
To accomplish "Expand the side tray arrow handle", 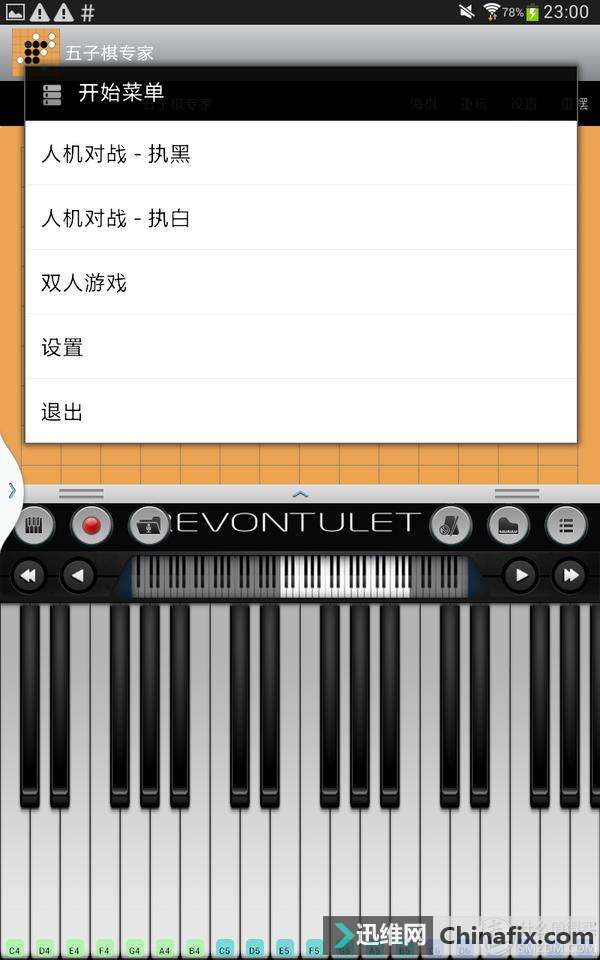I will (x=11, y=490).
